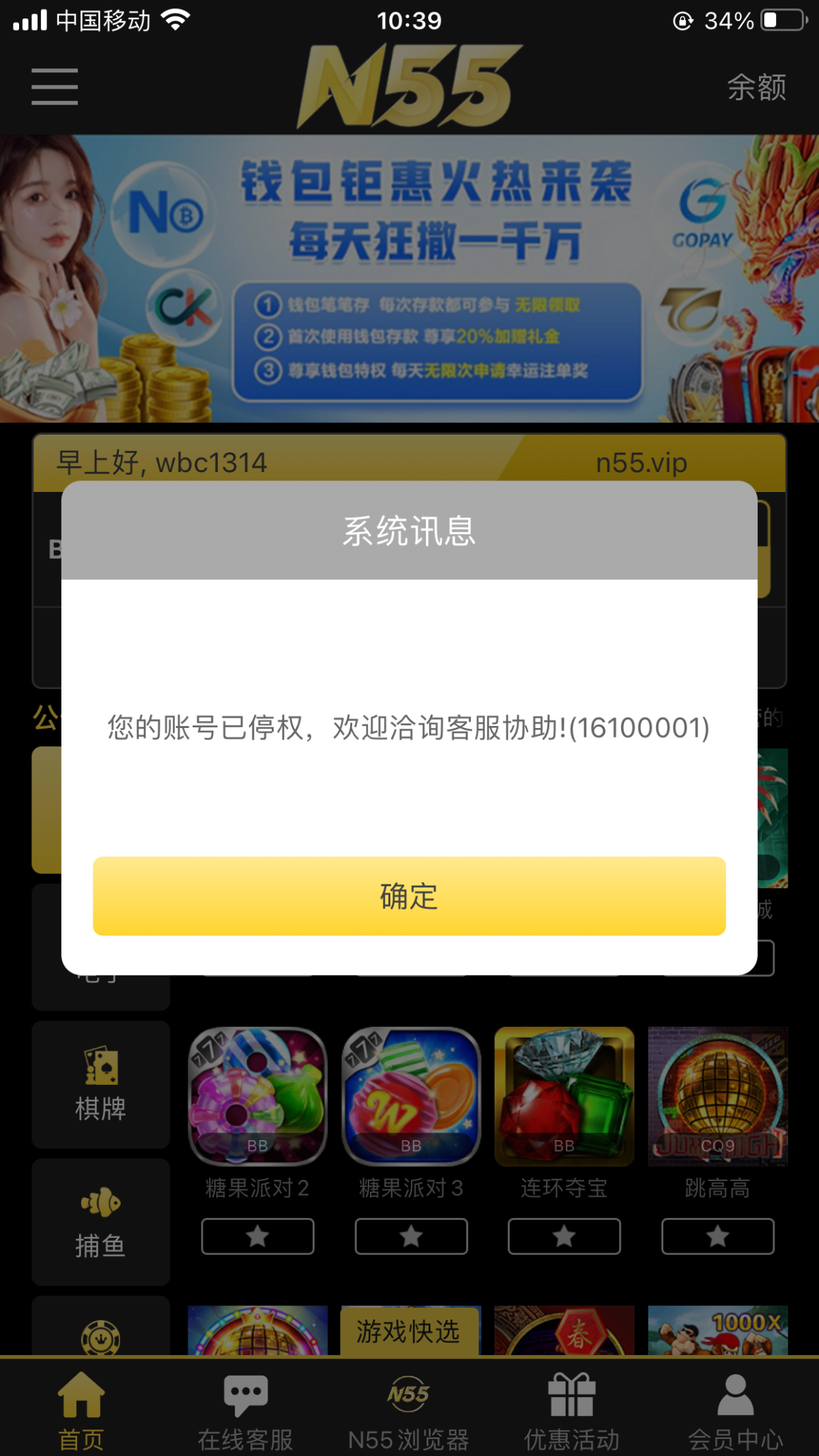Check account balance via 余额
Viewport: 819px width, 1456px height.
tap(758, 87)
